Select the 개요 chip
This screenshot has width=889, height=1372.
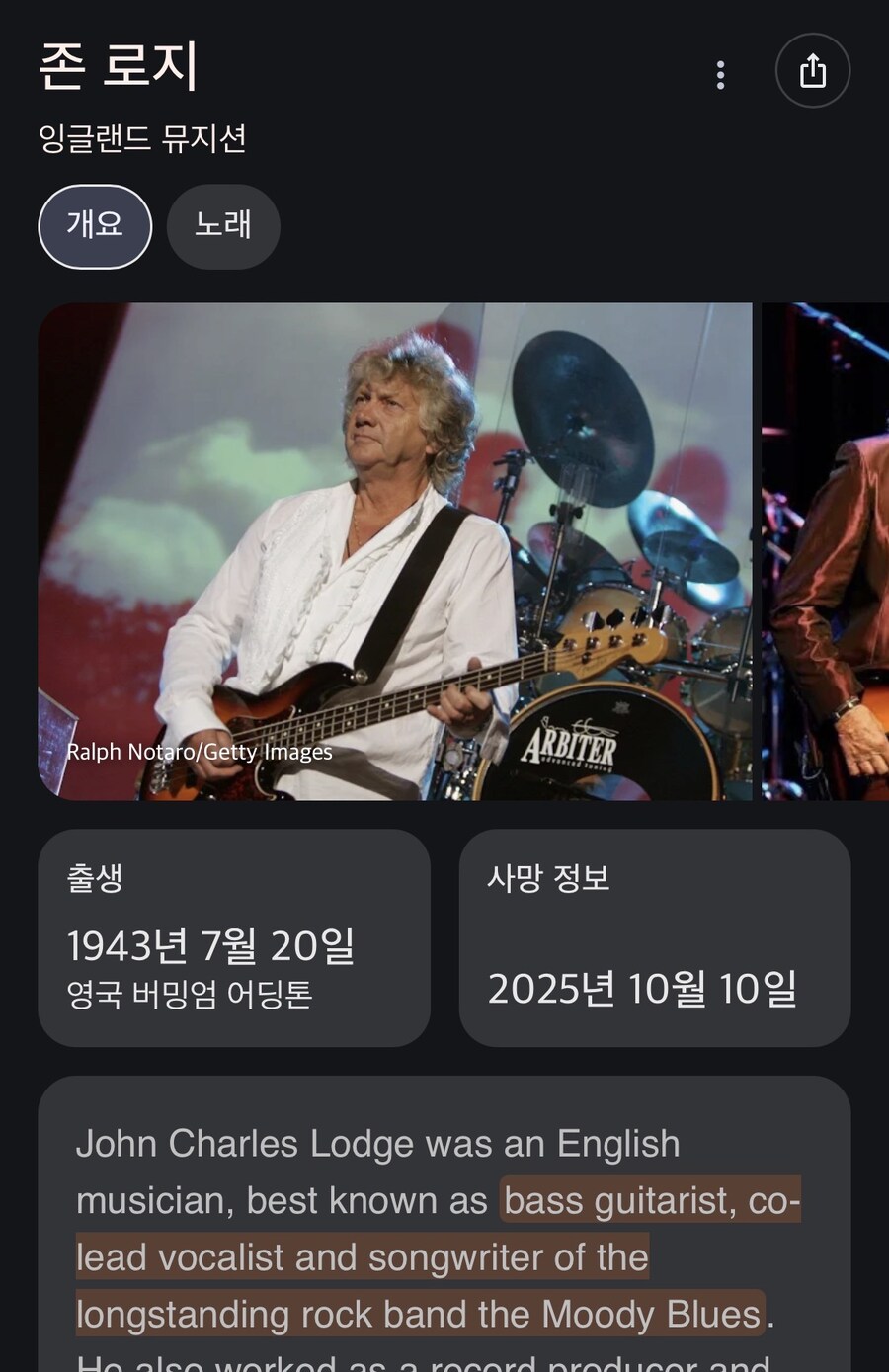pyautogui.click(x=95, y=226)
